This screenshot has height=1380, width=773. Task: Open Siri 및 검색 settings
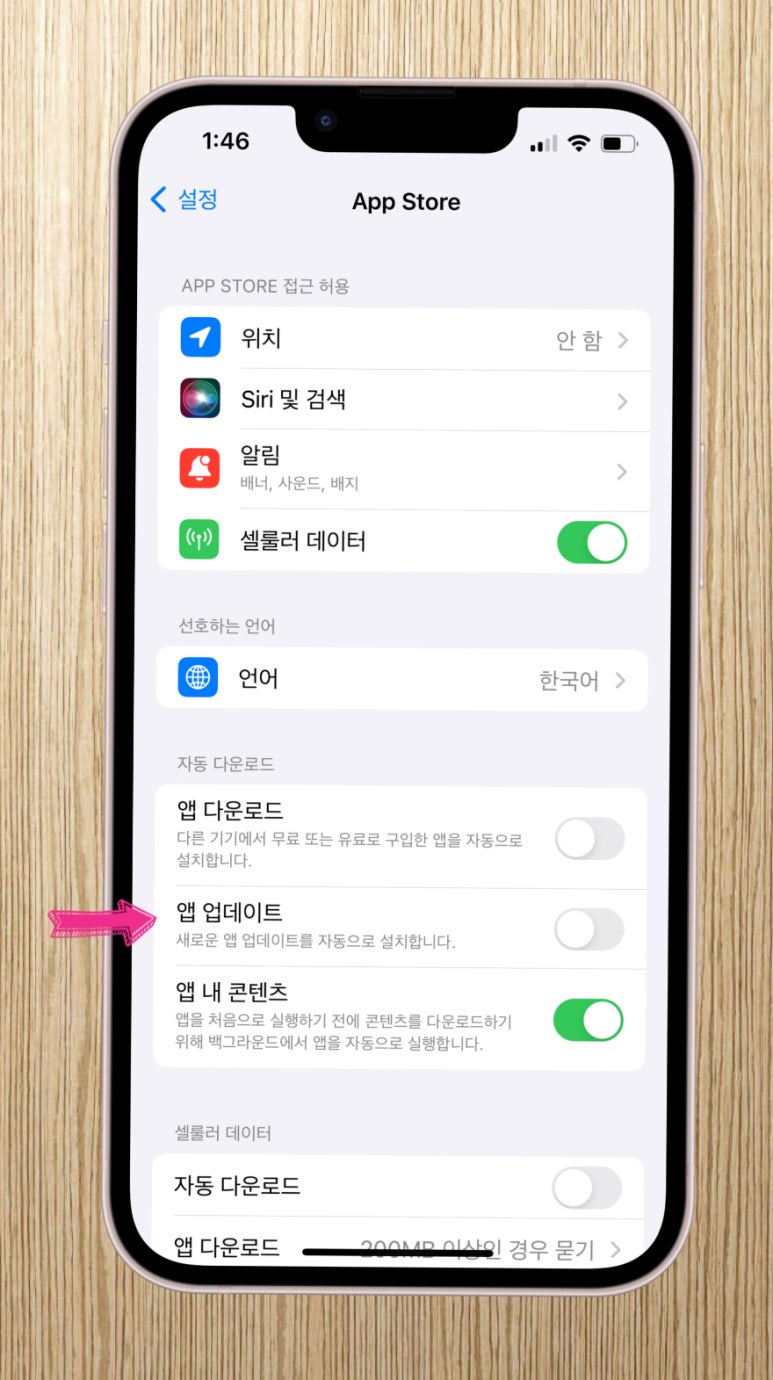pyautogui.click(x=404, y=401)
